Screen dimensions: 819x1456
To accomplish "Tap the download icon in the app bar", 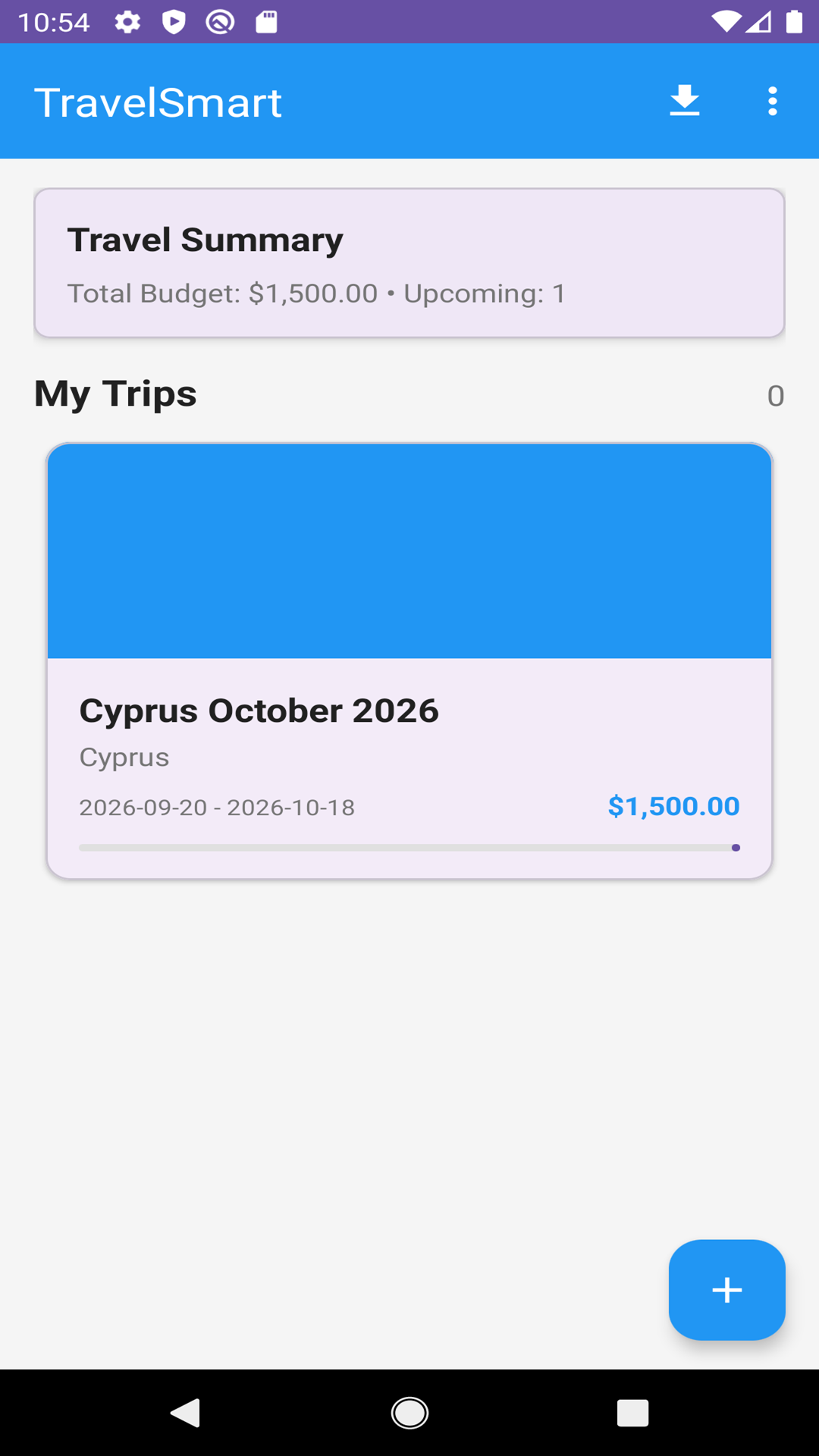I will (684, 101).
